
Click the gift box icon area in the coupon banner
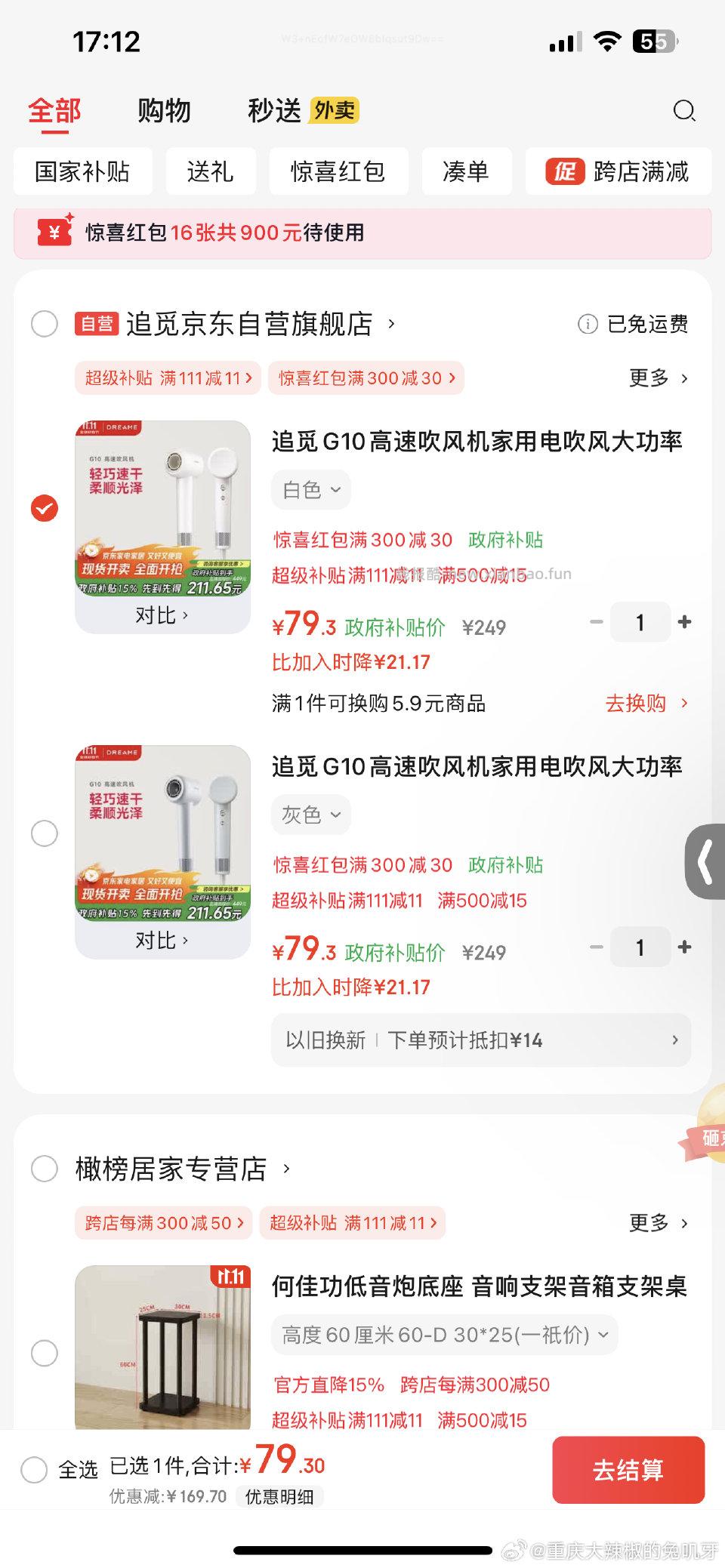[x=53, y=234]
